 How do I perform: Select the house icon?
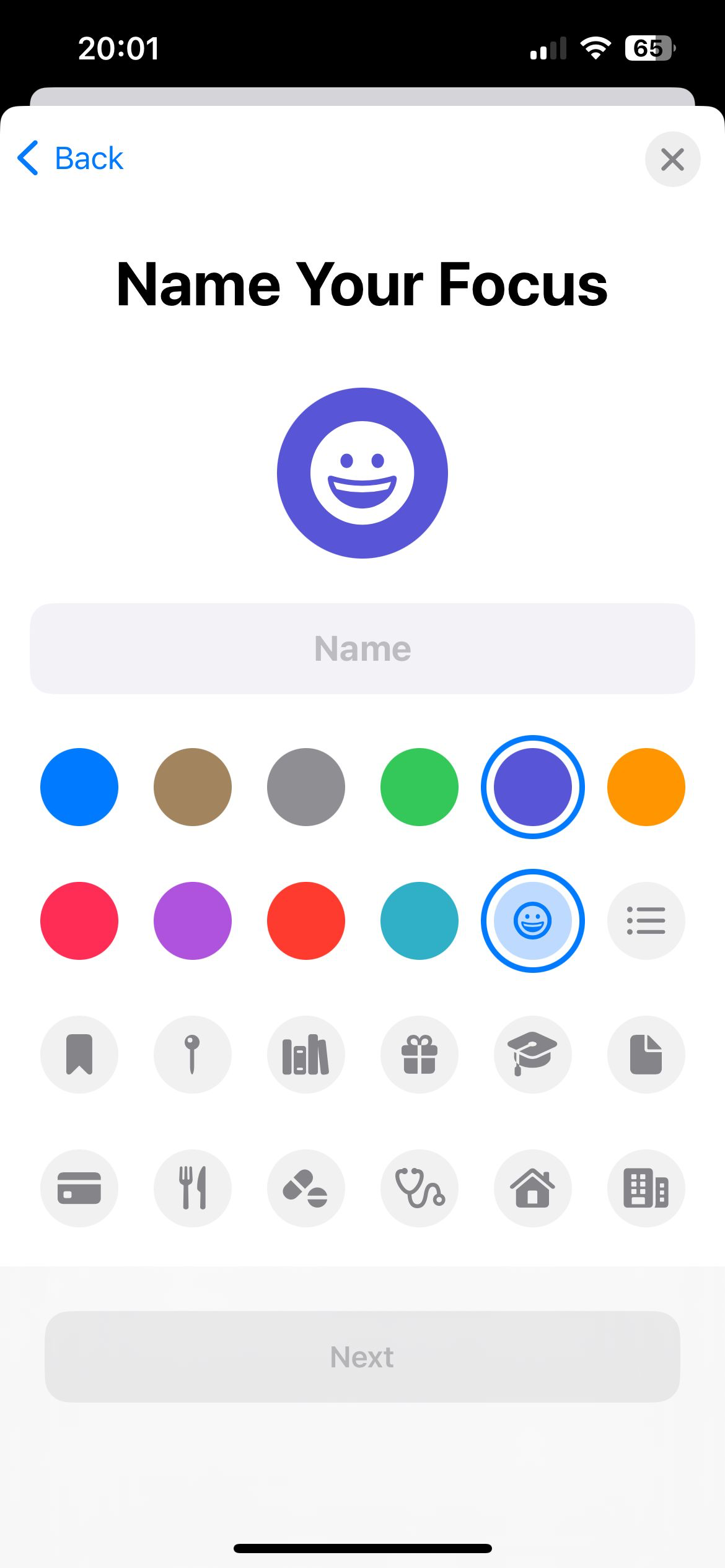click(533, 1188)
